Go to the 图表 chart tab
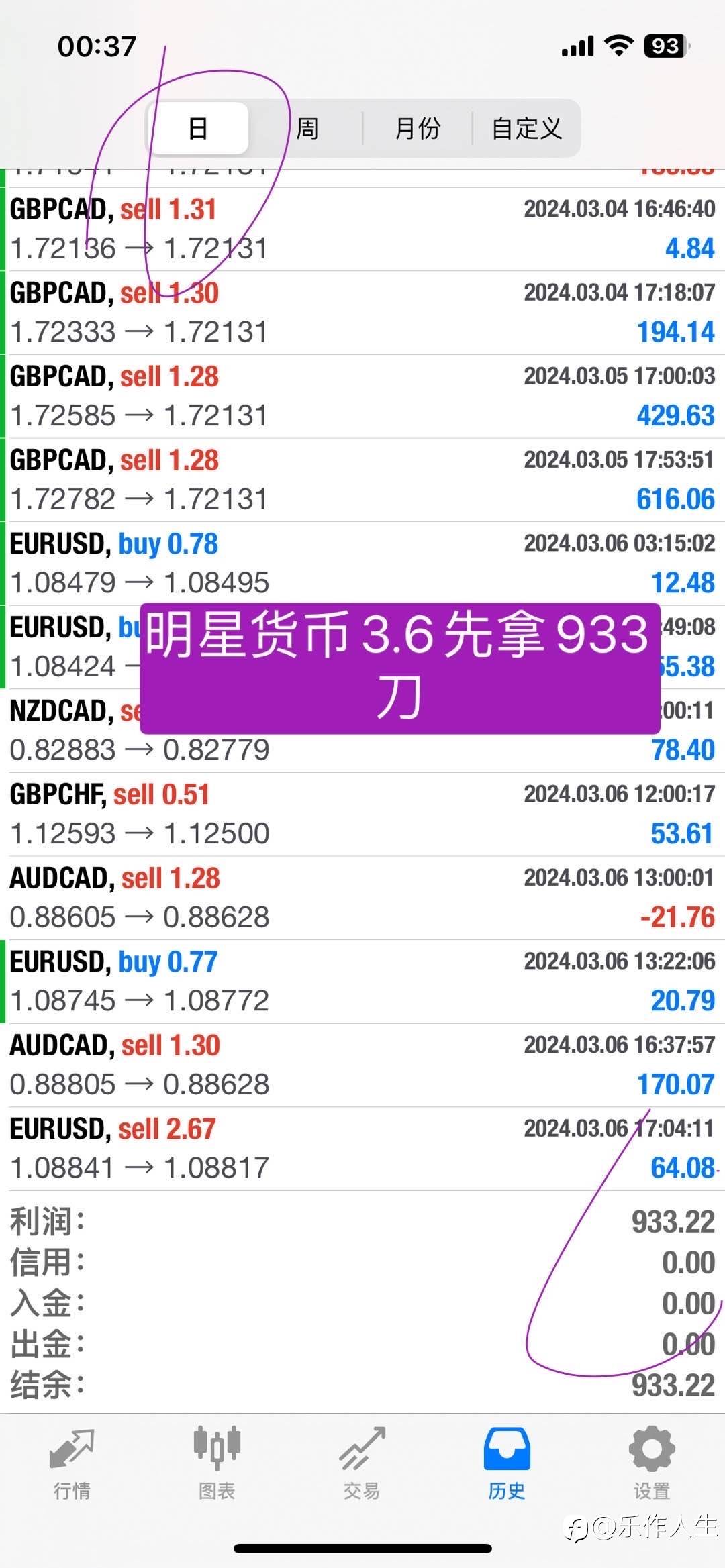 pos(217,1463)
